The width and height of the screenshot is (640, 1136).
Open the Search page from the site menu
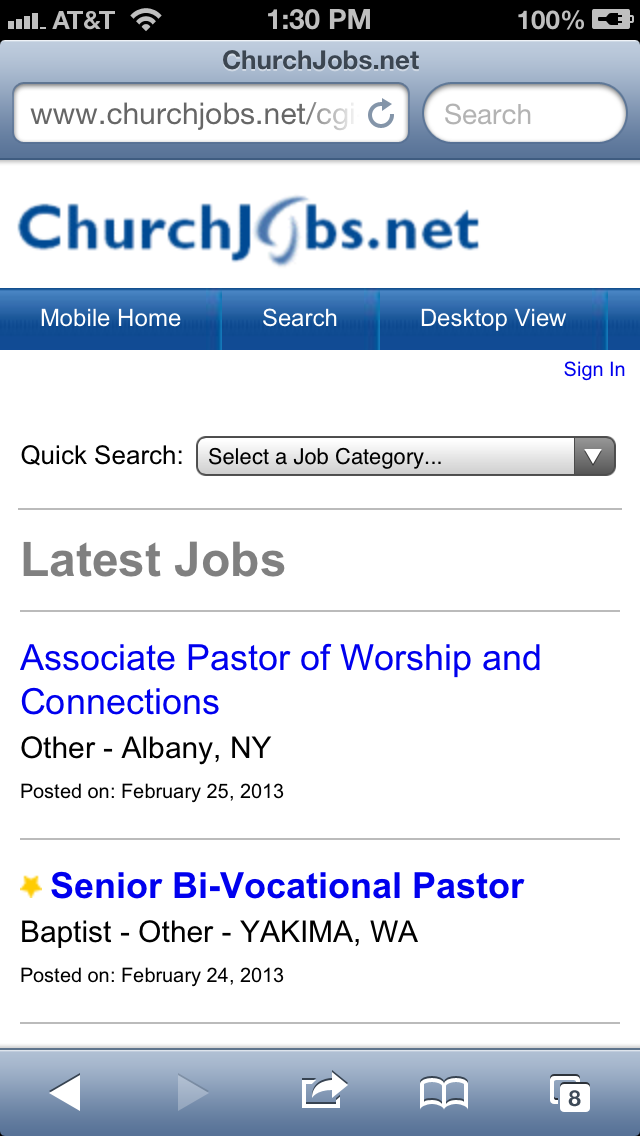pyautogui.click(x=299, y=319)
